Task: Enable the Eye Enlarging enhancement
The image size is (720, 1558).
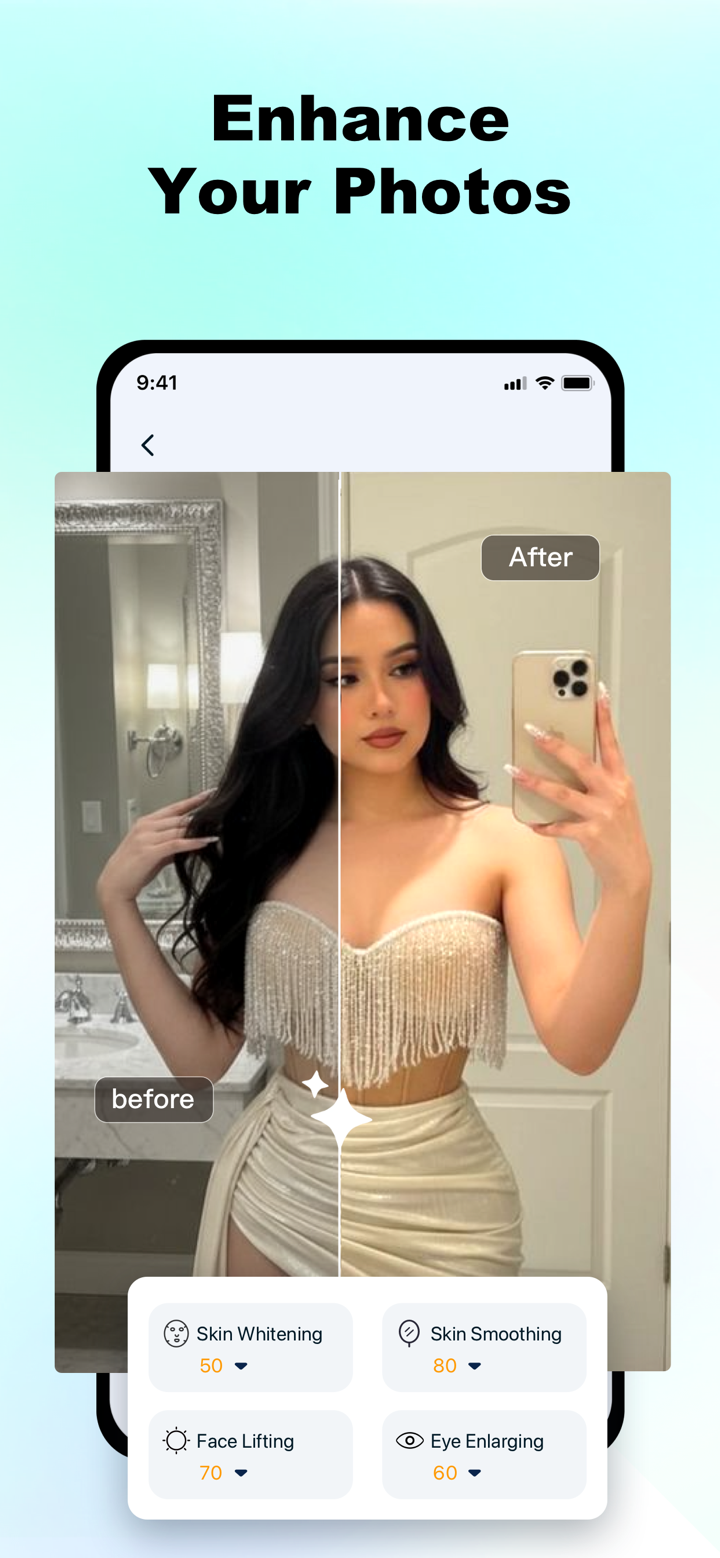Action: (484, 1453)
